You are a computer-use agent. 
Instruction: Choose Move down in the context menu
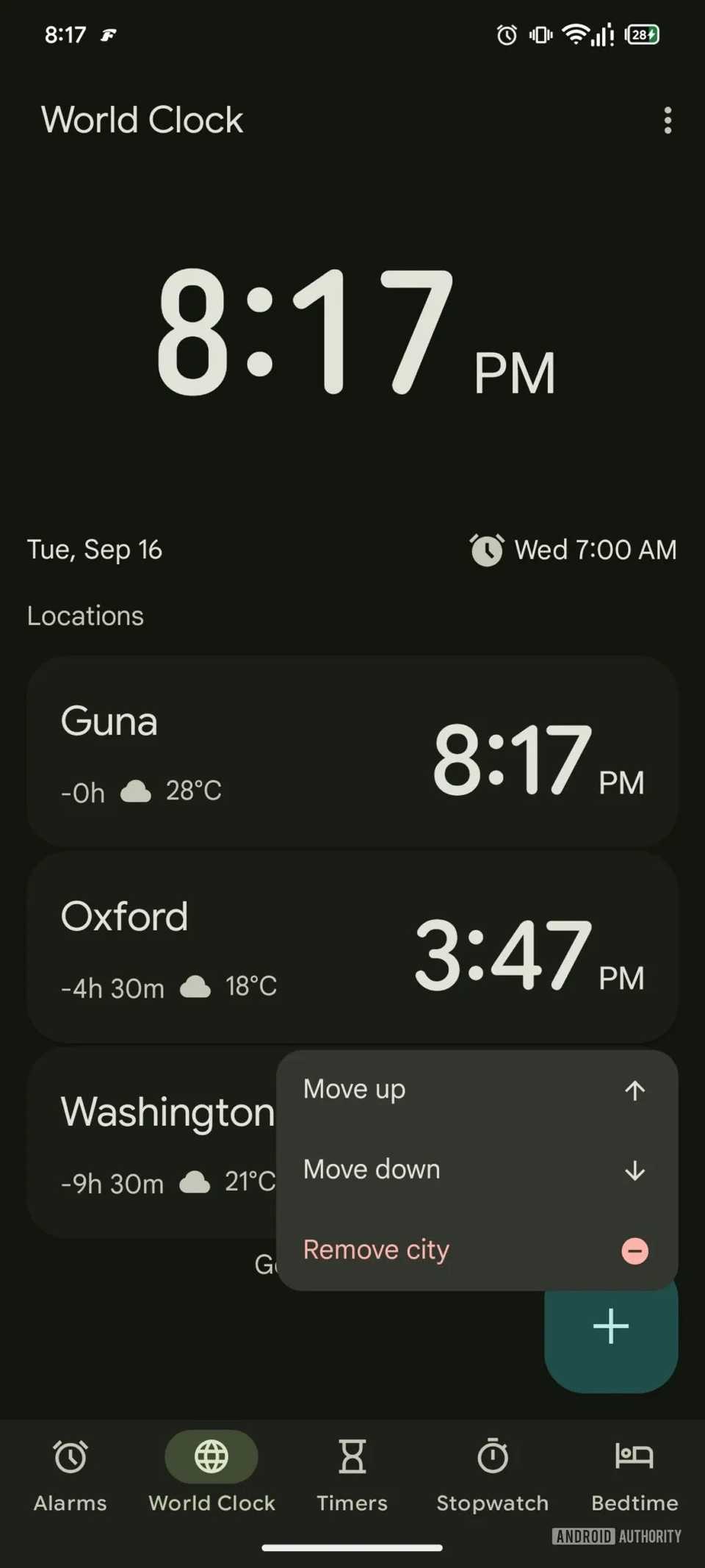pos(372,1170)
